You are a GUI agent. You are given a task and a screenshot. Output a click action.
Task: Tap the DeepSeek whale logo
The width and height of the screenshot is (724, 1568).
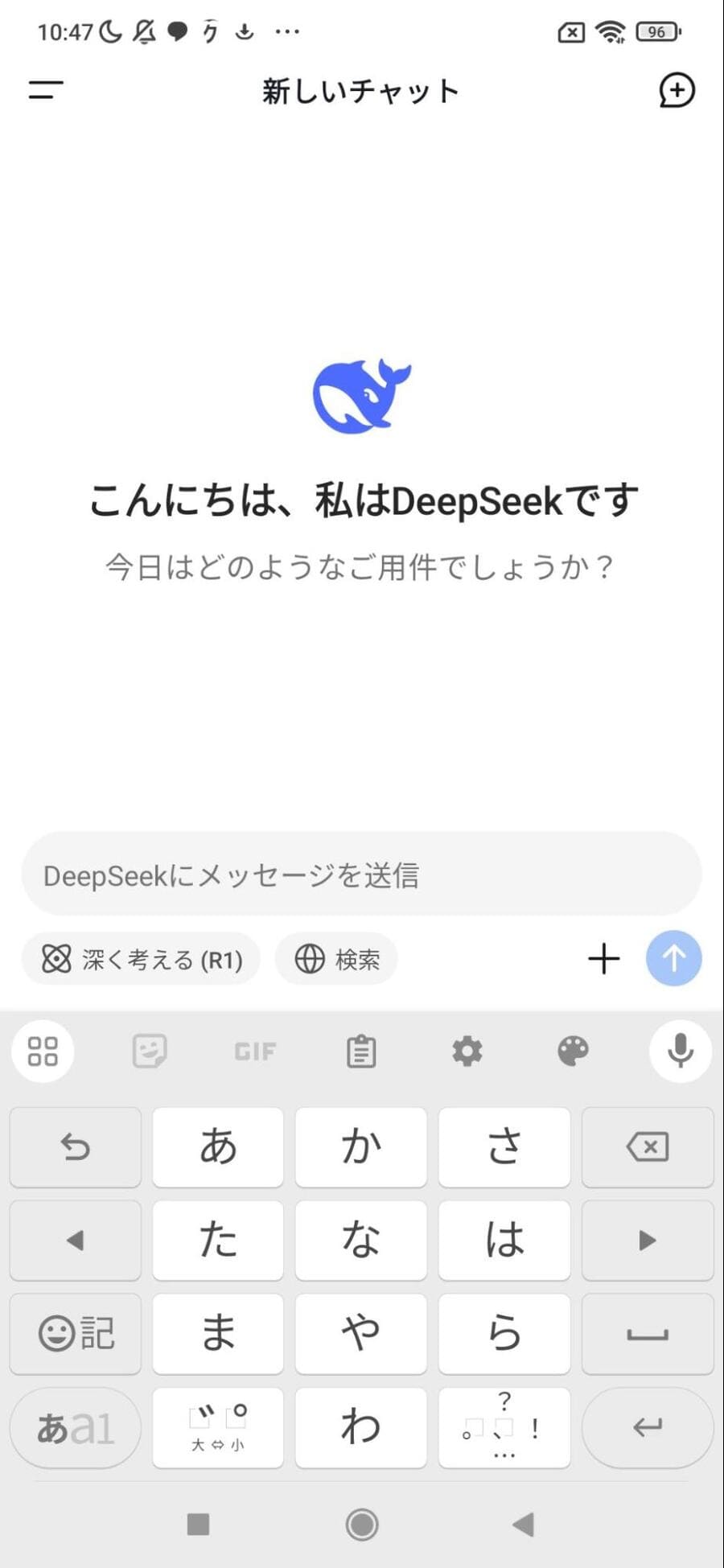(x=364, y=394)
